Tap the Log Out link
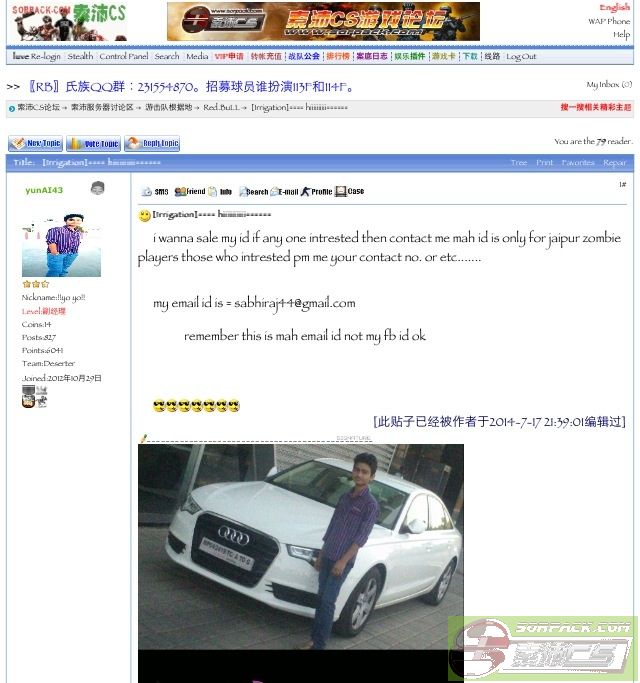Screen dimensions: 640x683 (x=521, y=57)
